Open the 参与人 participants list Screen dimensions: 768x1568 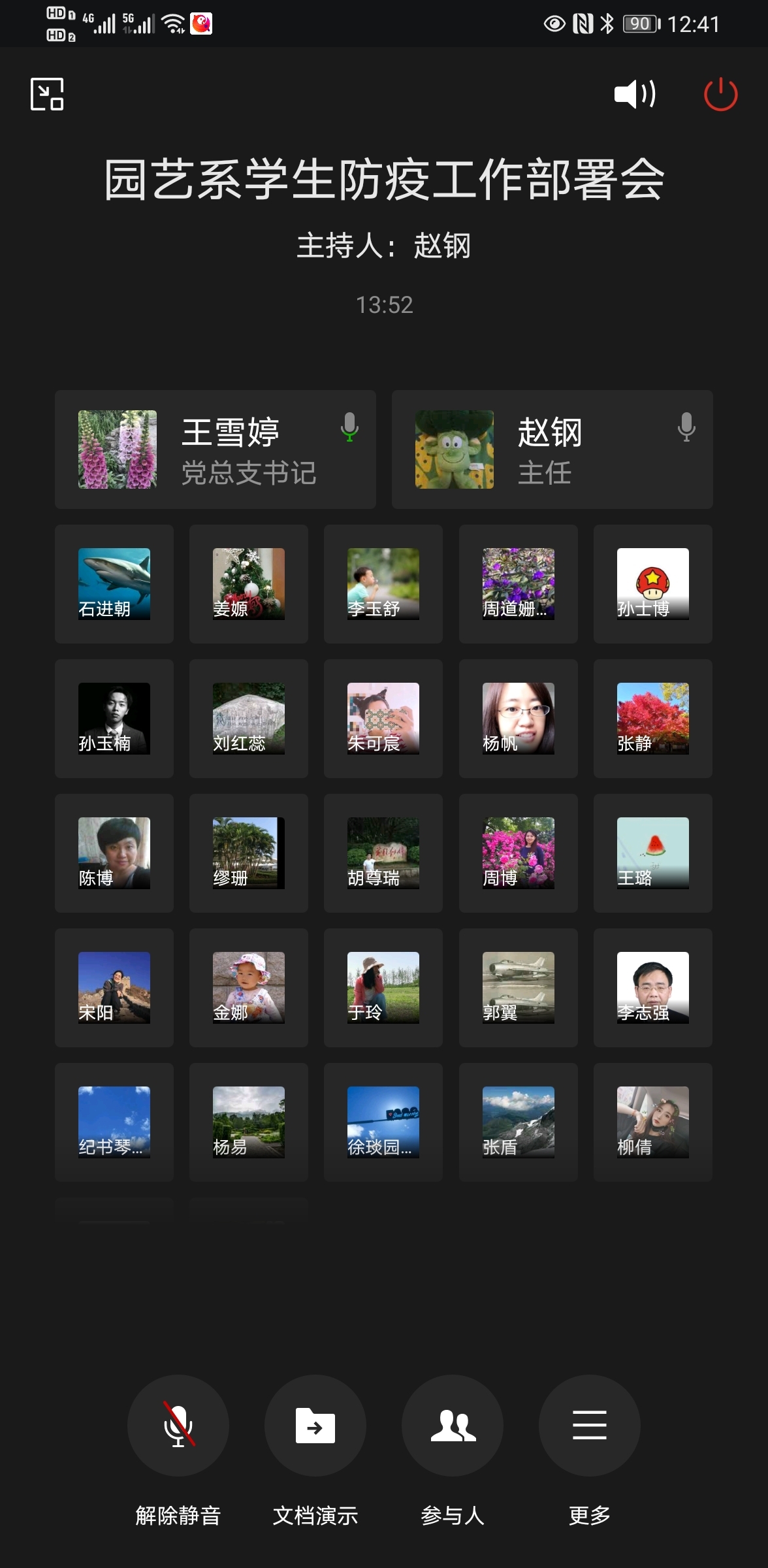click(x=453, y=1426)
